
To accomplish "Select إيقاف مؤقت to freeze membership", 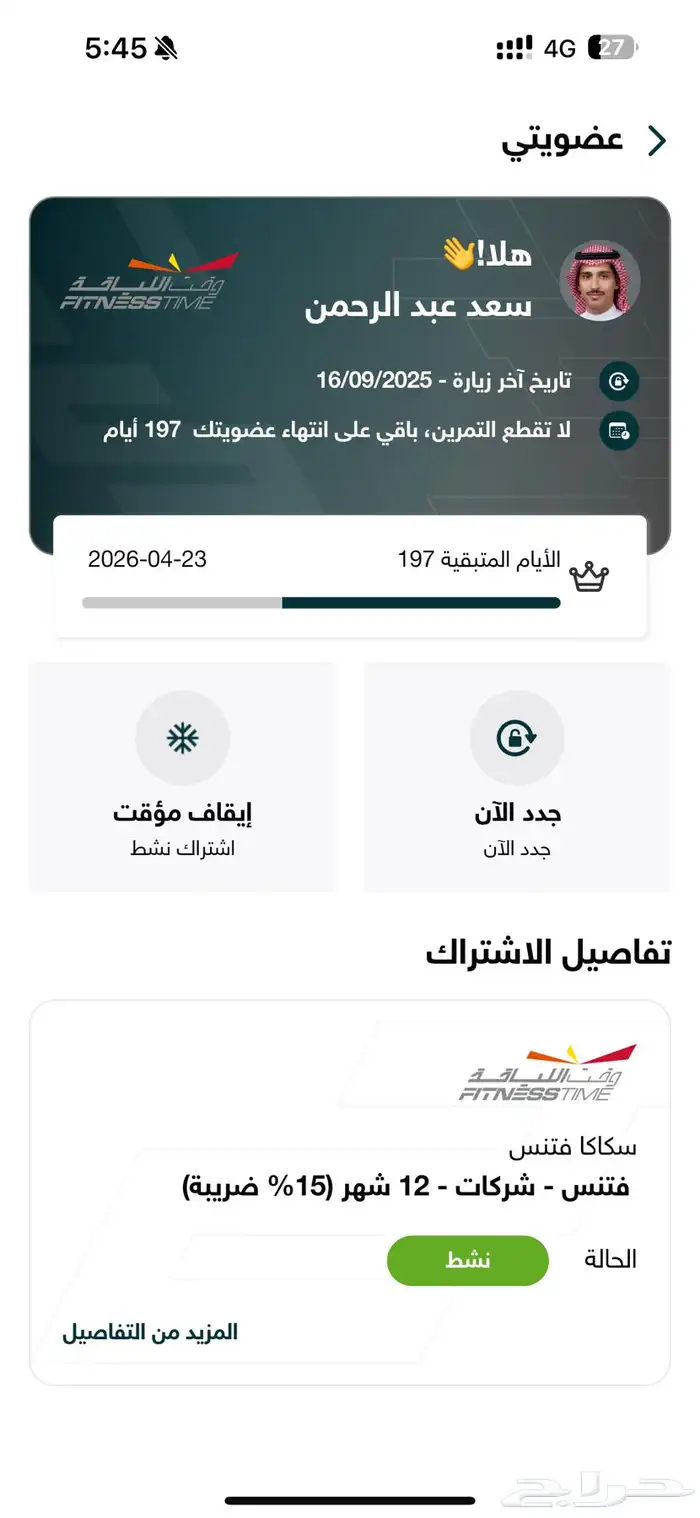I will tap(182, 777).
